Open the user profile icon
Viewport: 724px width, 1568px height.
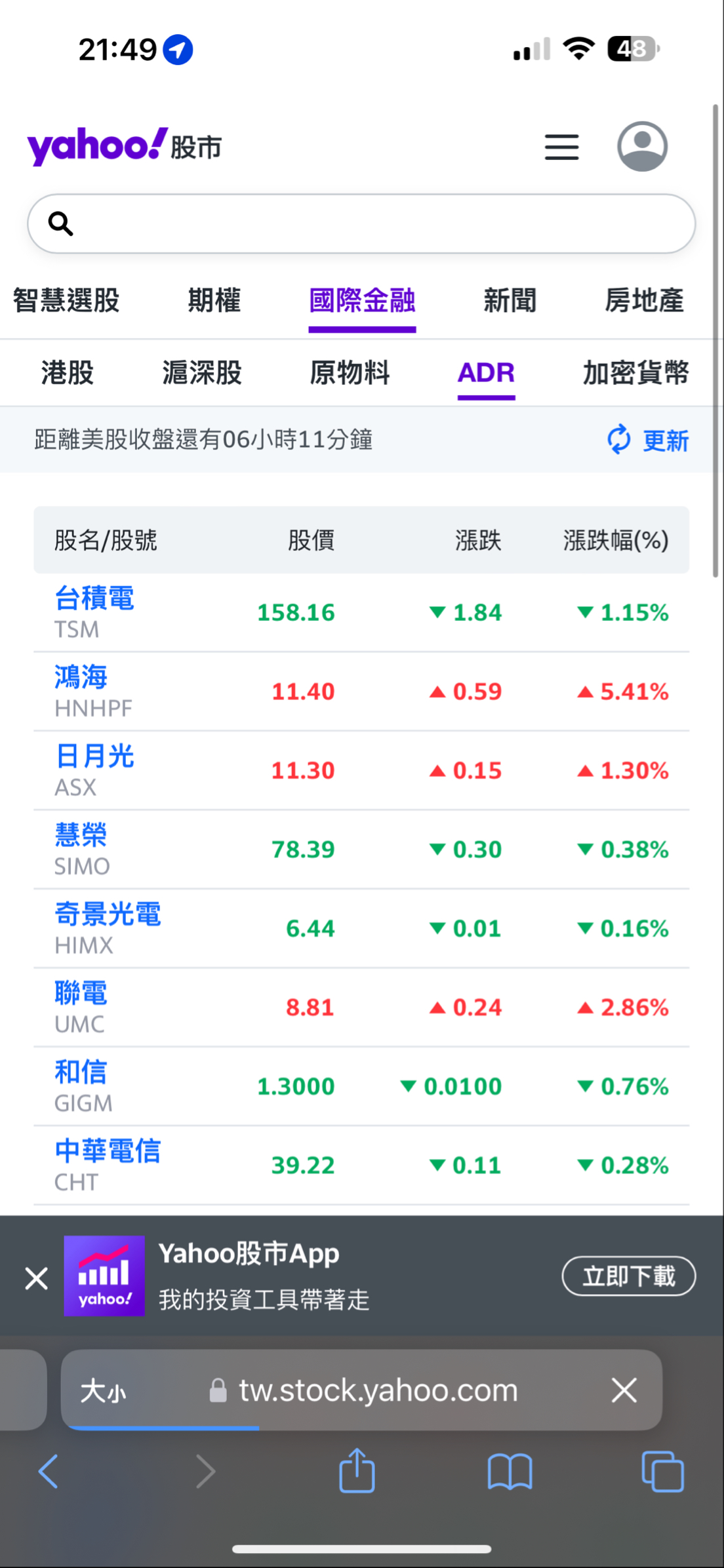coord(642,146)
